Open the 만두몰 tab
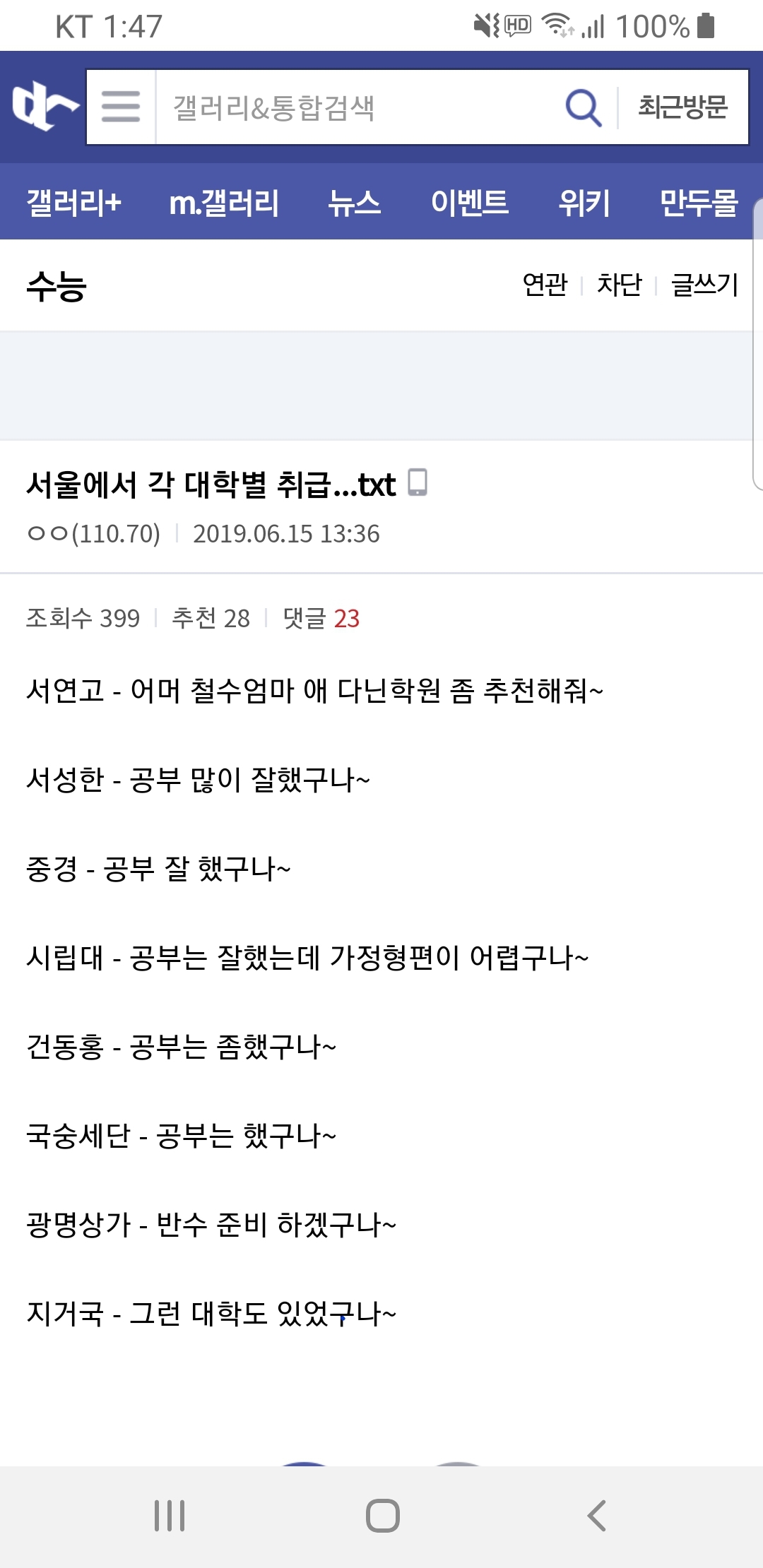The width and height of the screenshot is (763, 1568). tap(699, 203)
